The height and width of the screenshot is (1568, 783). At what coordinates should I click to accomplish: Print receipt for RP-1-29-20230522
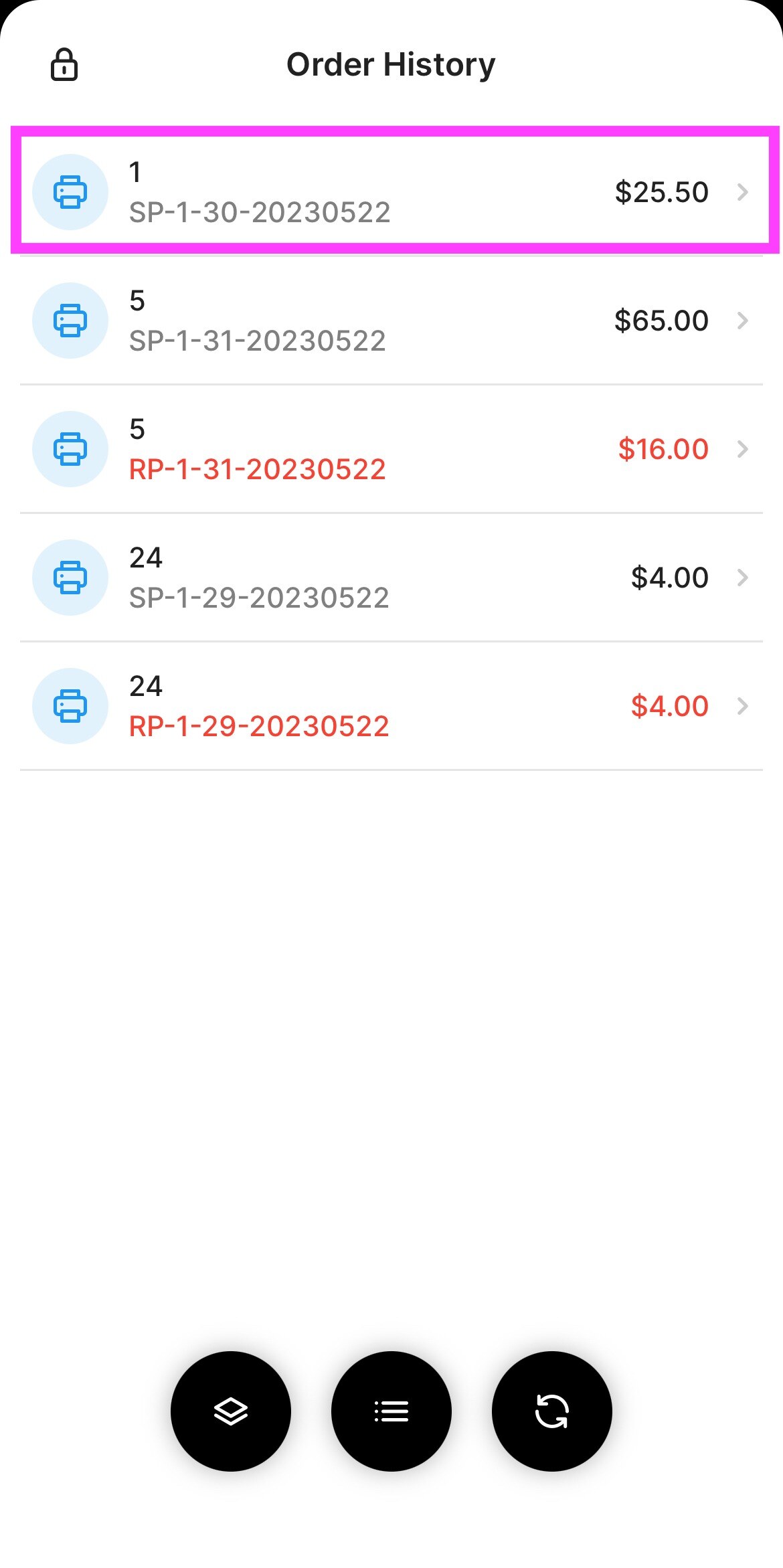[x=70, y=706]
